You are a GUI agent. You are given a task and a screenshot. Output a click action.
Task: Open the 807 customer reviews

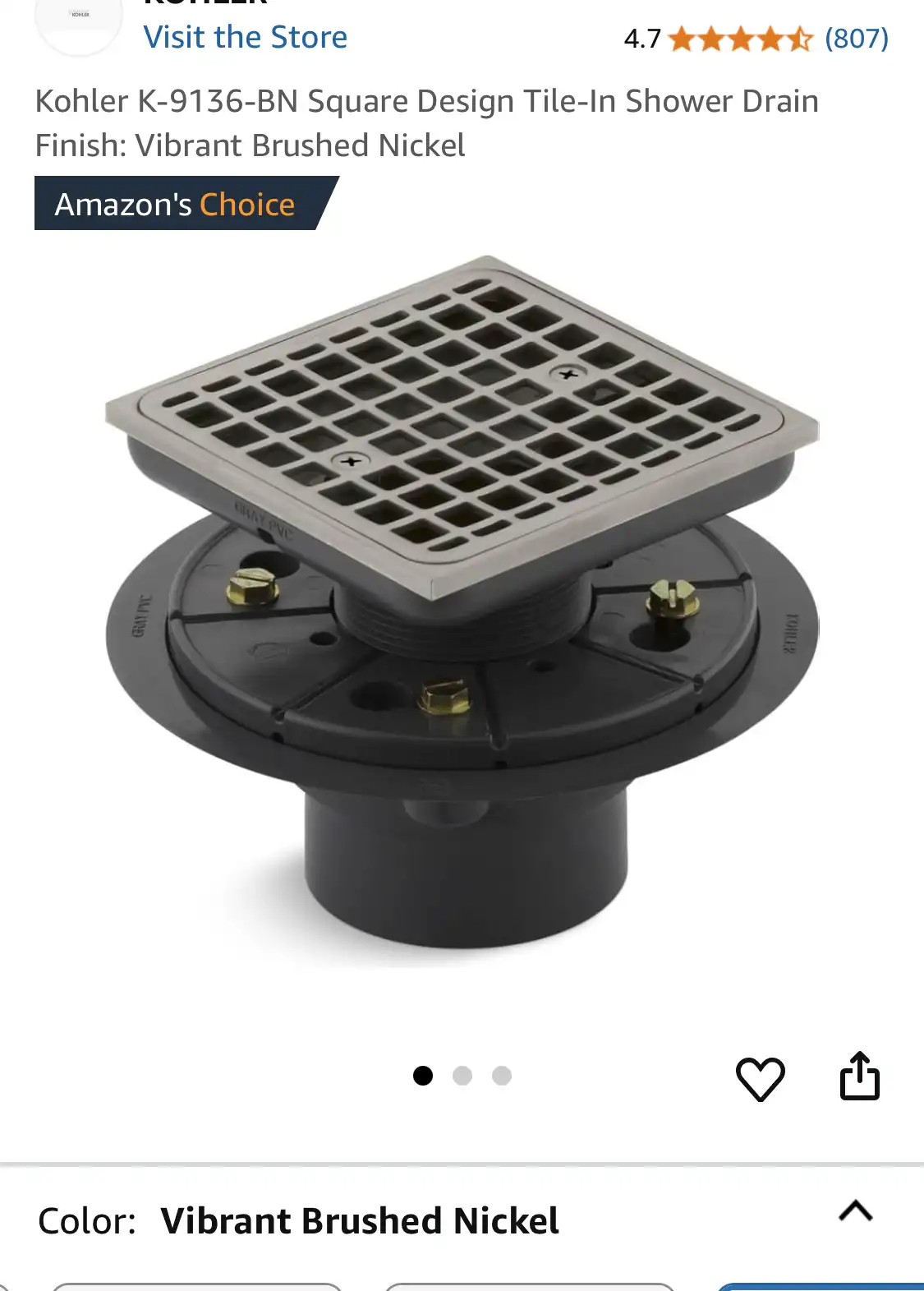coord(856,39)
